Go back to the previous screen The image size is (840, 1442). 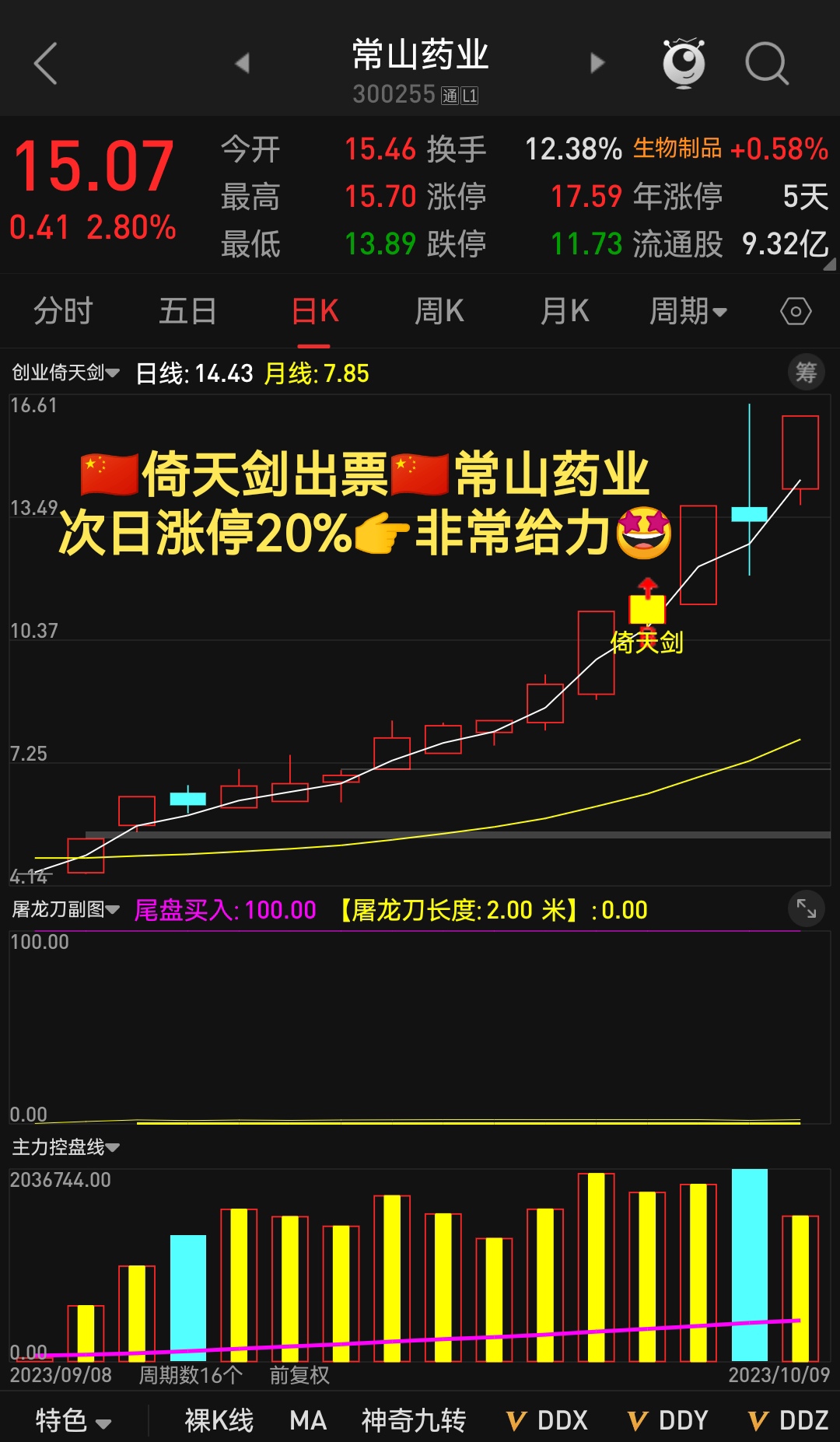pyautogui.click(x=45, y=64)
